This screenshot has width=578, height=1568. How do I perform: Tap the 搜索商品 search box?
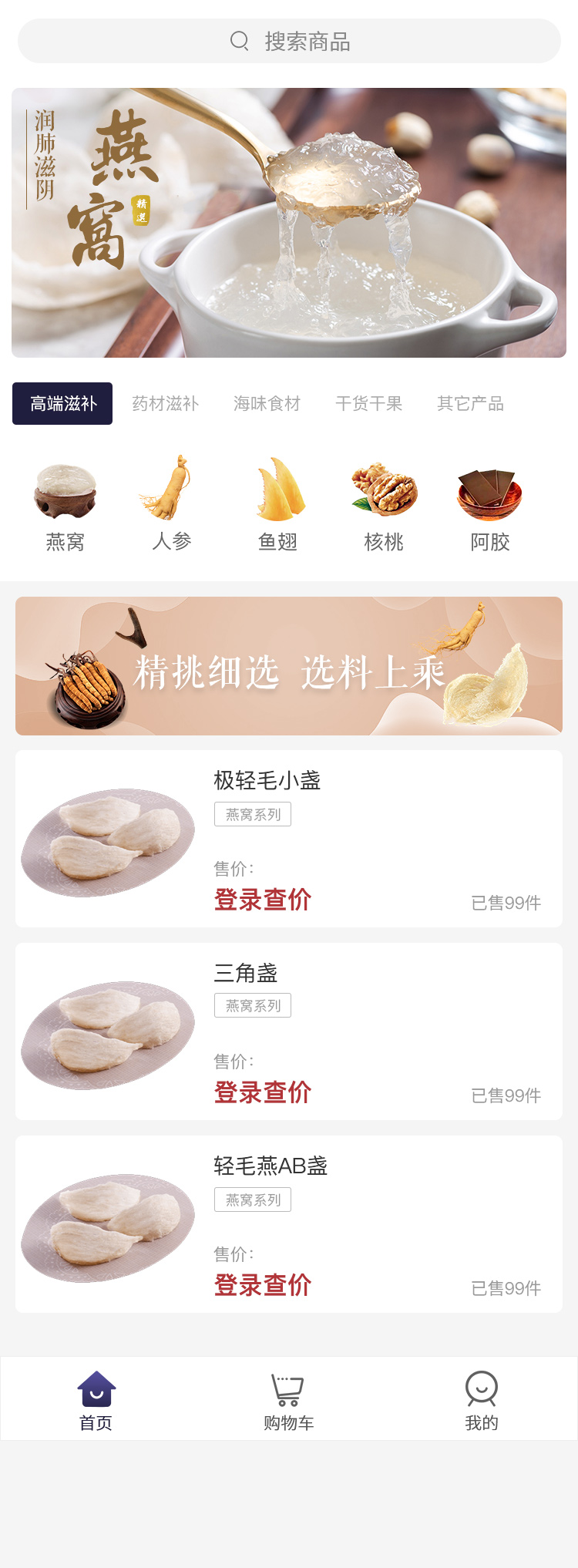[289, 41]
